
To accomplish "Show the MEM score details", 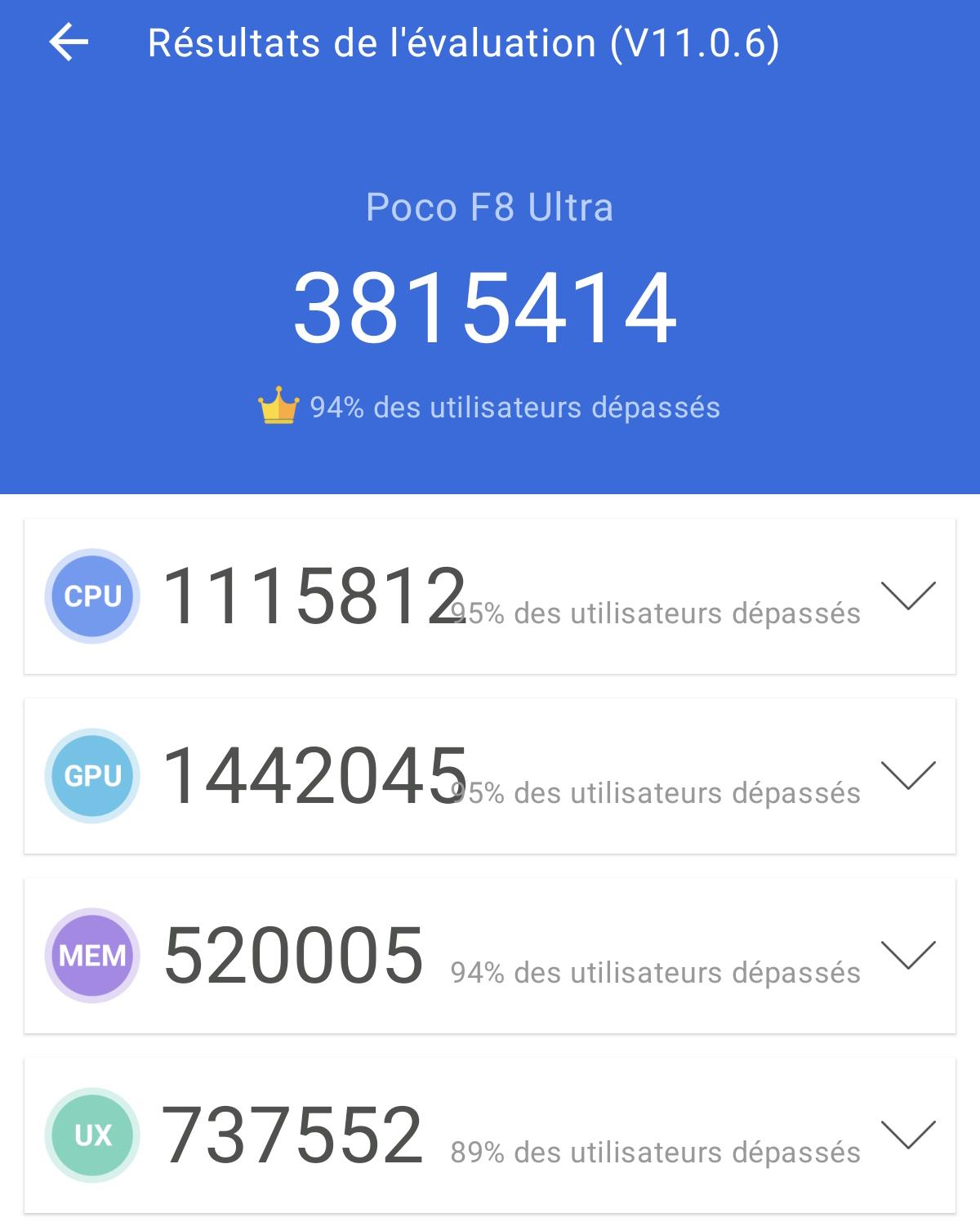I will [907, 956].
